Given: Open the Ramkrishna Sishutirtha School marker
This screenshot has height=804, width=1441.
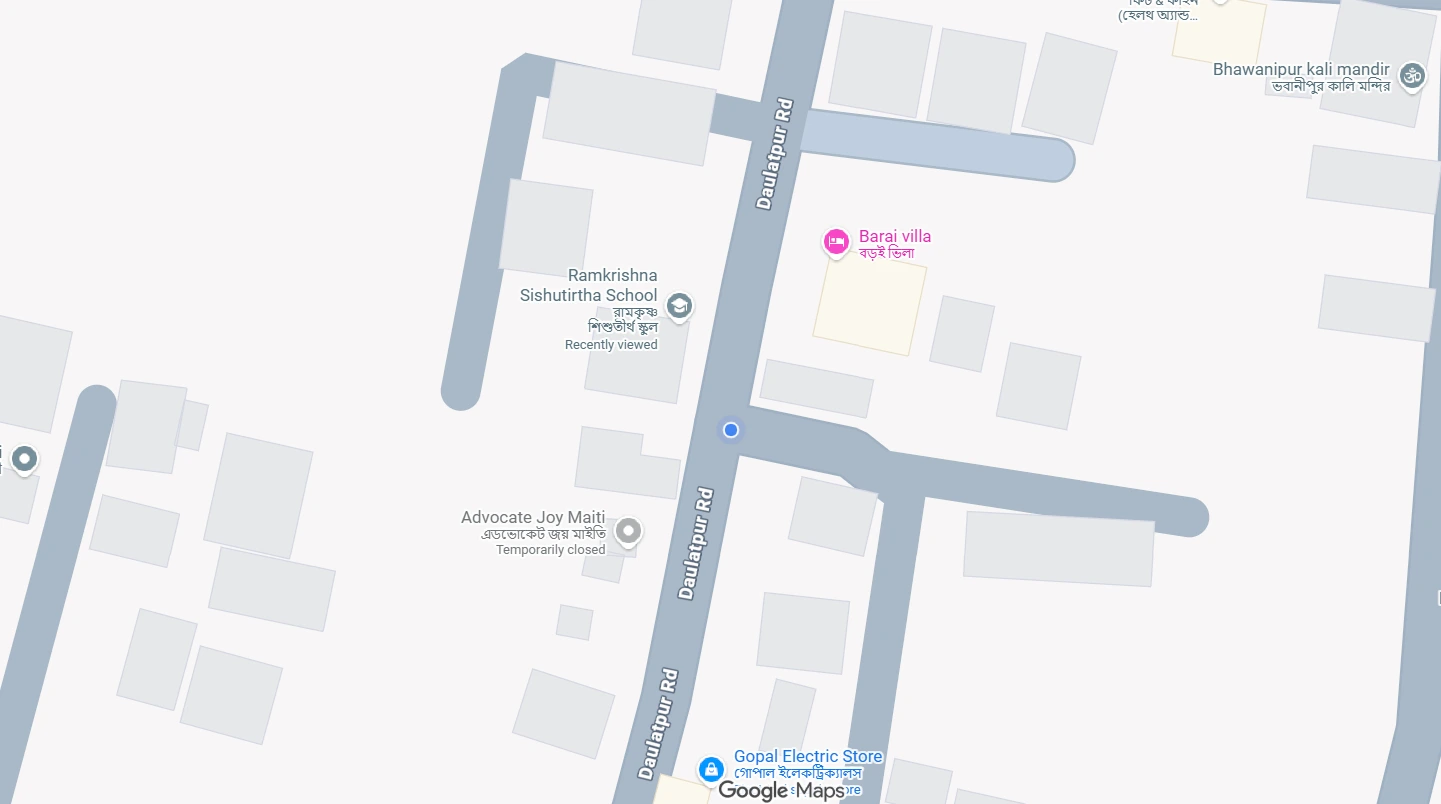Looking at the screenshot, I should [680, 306].
